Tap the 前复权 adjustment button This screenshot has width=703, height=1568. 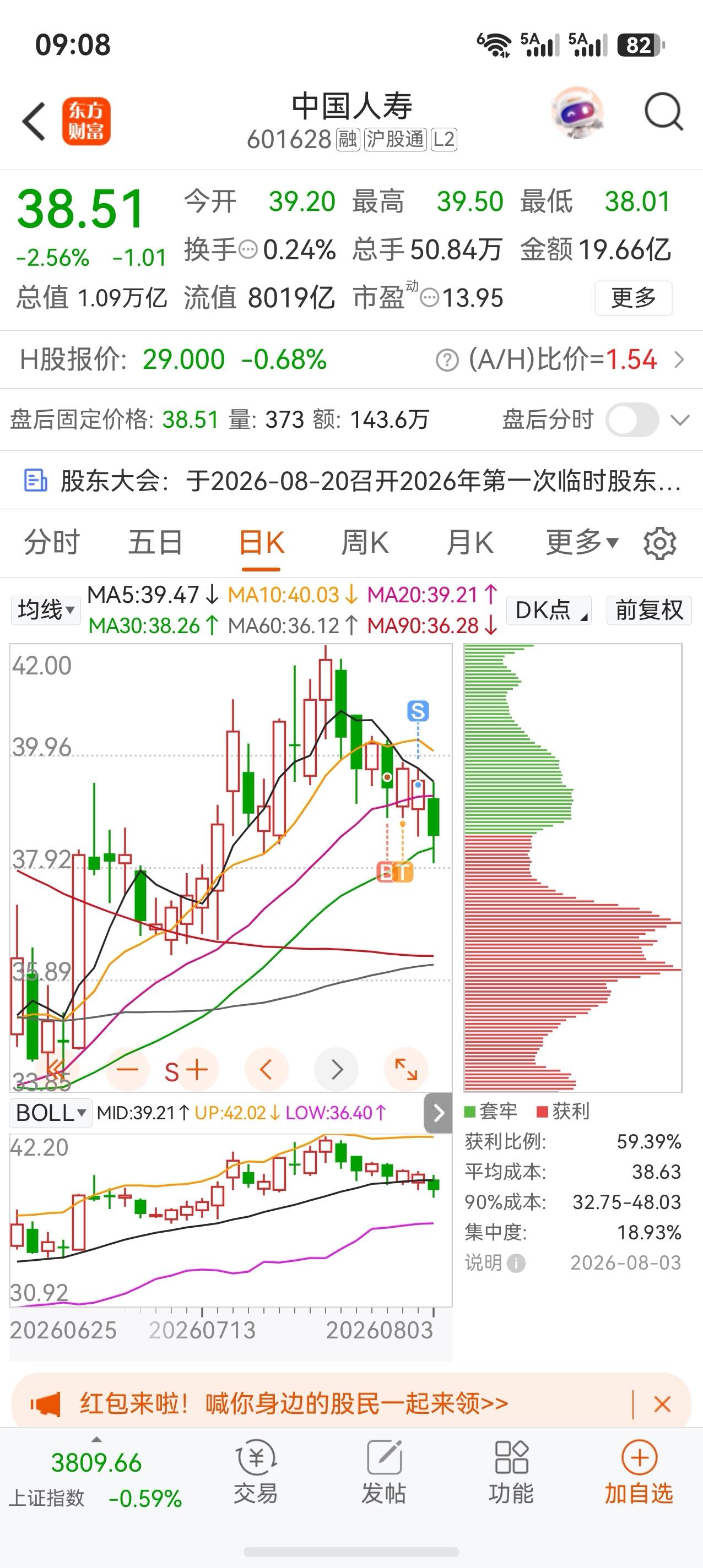[649, 610]
